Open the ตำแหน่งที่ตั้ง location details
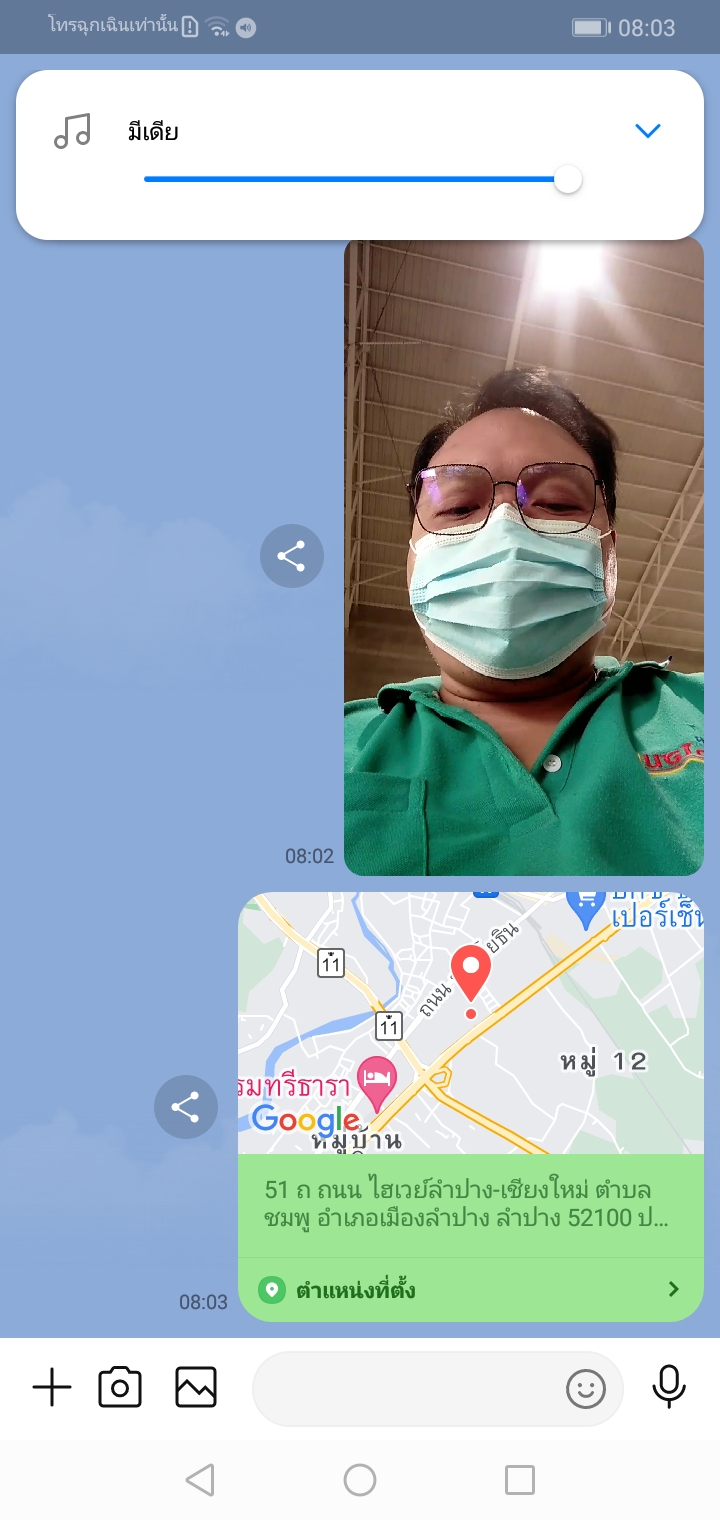This screenshot has width=720, height=1520. 470,1290
